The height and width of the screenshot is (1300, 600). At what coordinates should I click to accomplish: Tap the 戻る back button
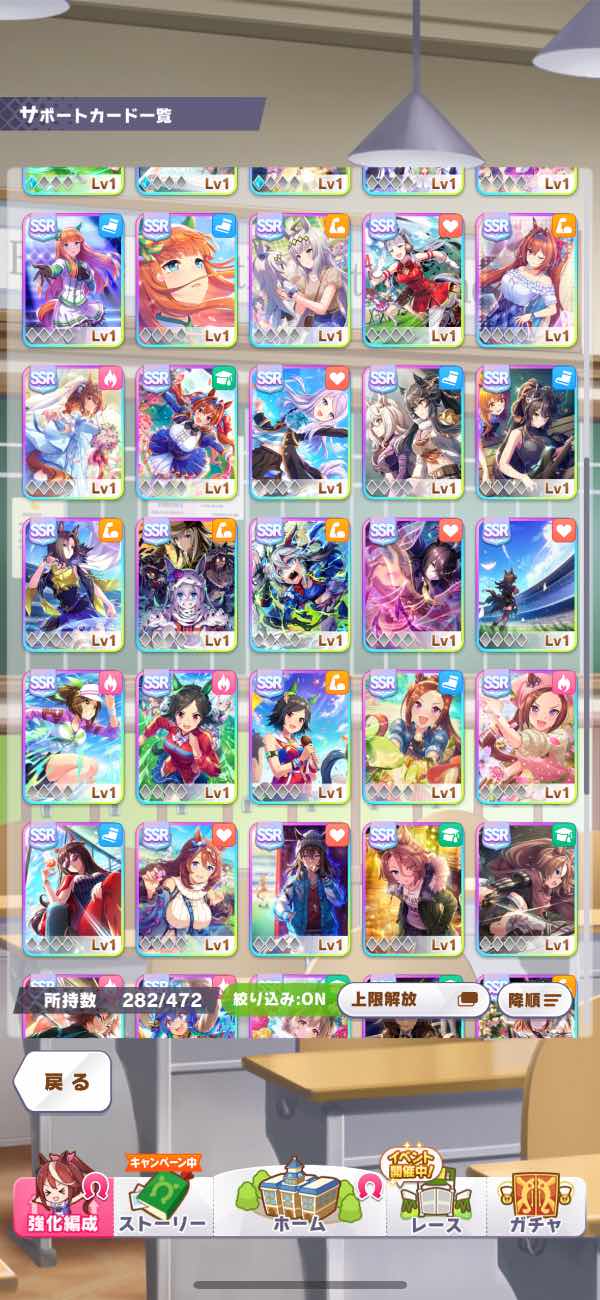click(x=66, y=1081)
